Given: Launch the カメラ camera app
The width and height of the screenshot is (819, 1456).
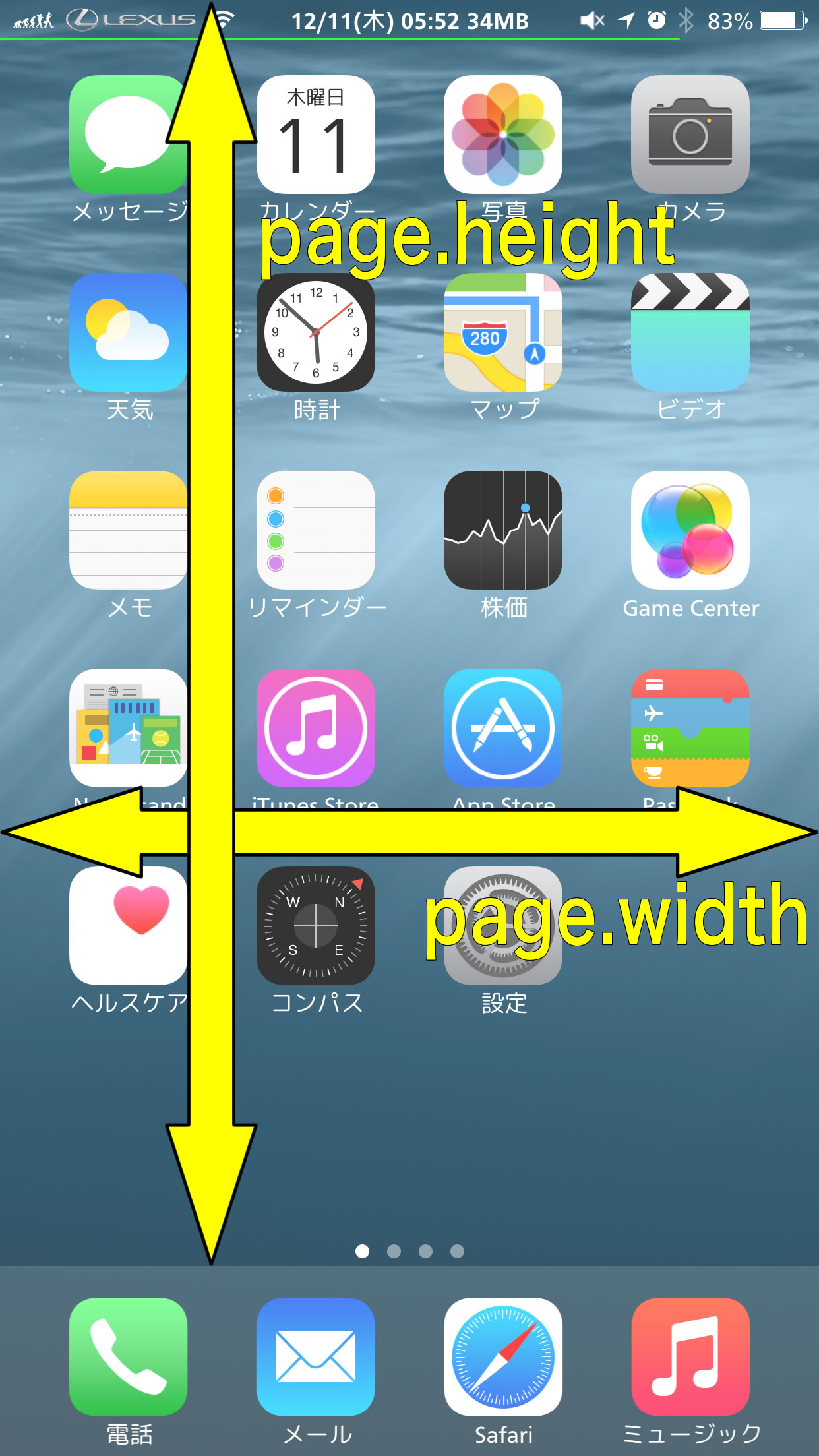Looking at the screenshot, I should (x=690, y=135).
